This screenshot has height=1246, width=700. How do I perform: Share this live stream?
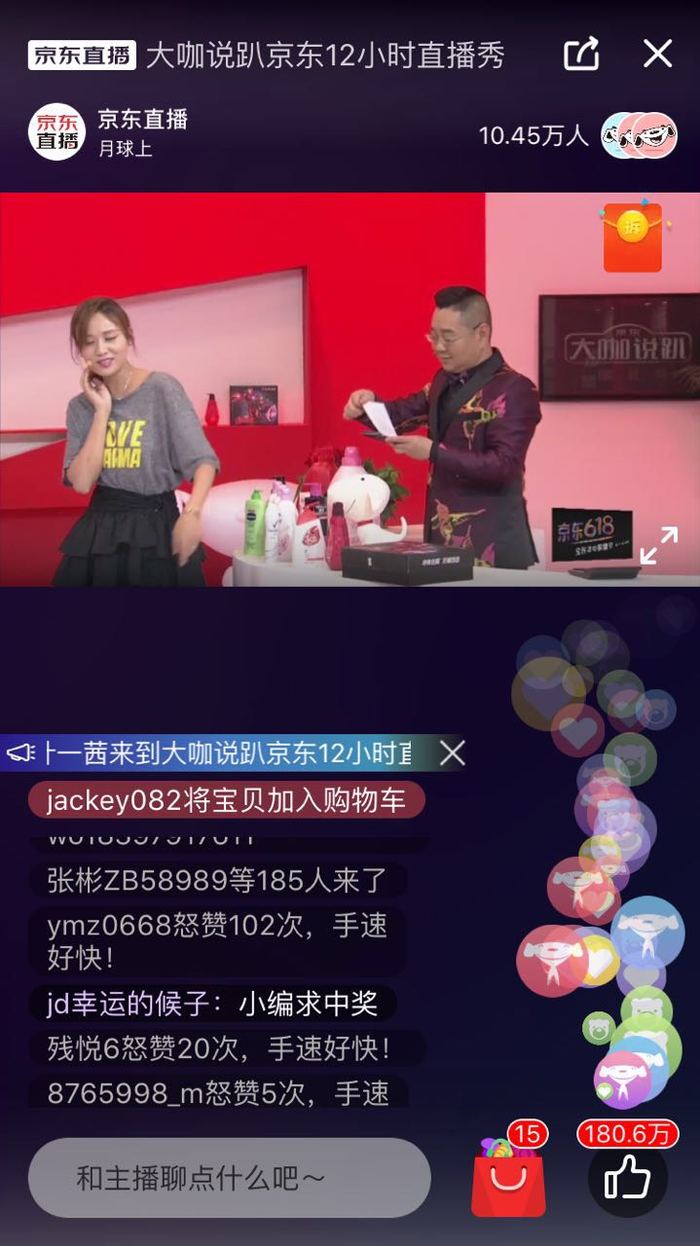click(581, 54)
